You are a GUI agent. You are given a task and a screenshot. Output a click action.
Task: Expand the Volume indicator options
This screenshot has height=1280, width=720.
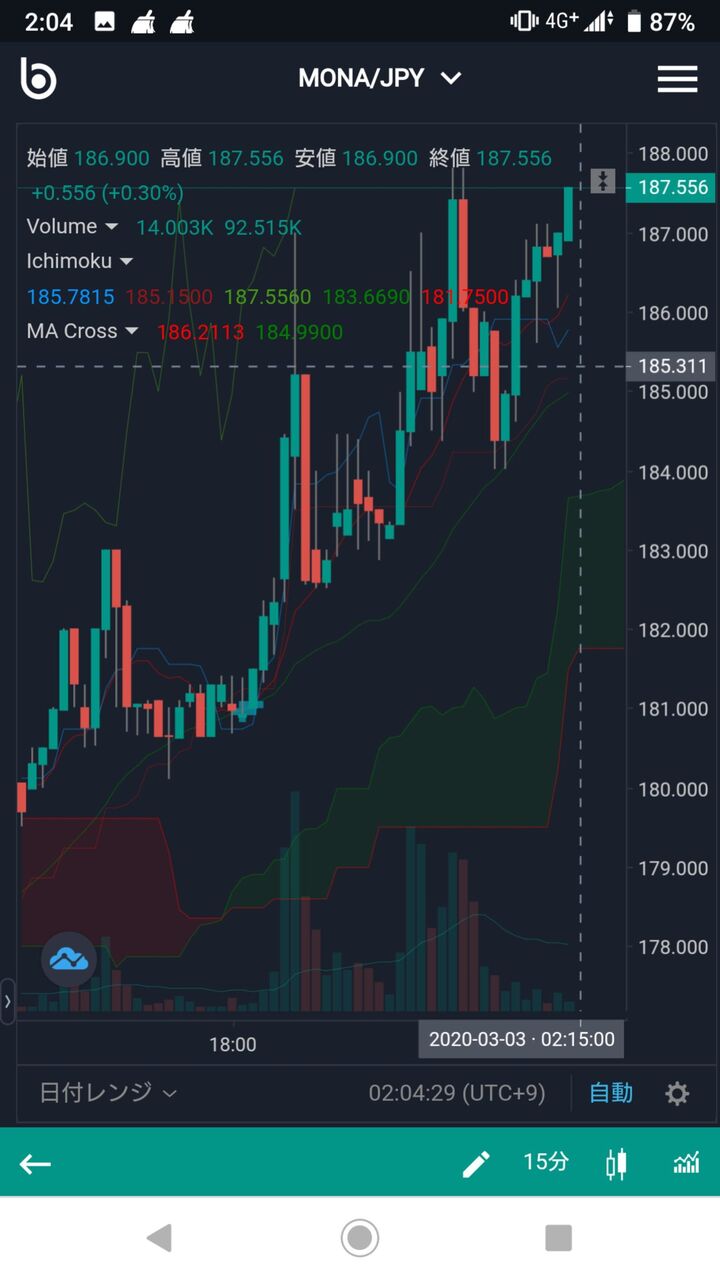[x=111, y=227]
